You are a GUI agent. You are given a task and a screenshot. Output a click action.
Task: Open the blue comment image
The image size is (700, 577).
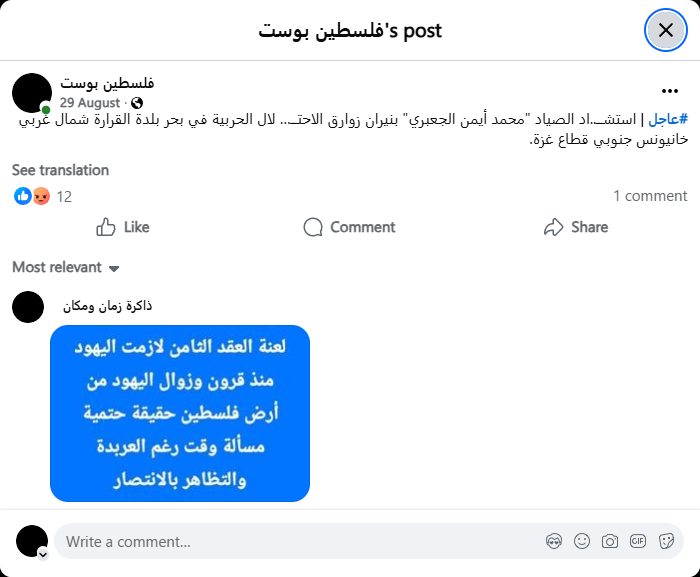[x=180, y=413]
